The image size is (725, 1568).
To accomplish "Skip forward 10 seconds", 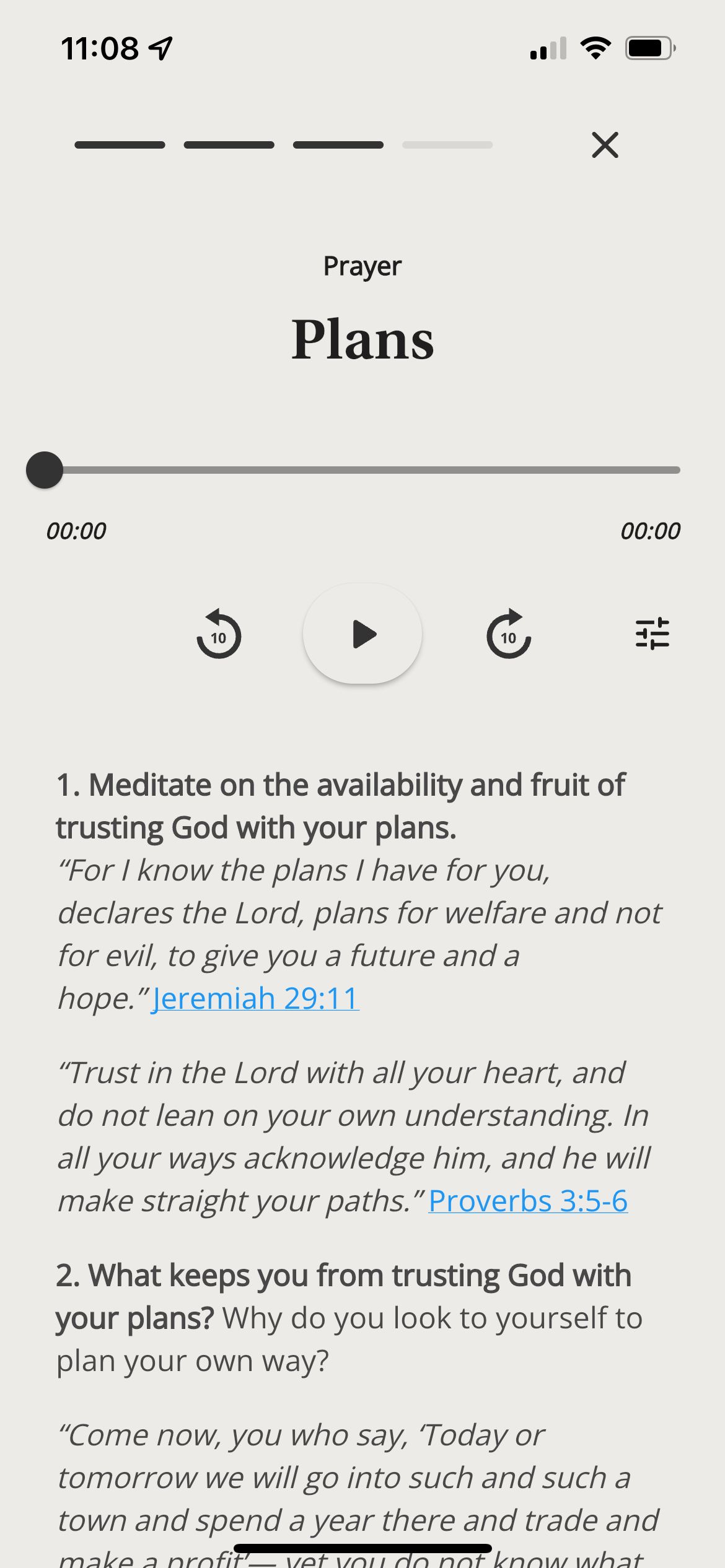I will [x=508, y=634].
